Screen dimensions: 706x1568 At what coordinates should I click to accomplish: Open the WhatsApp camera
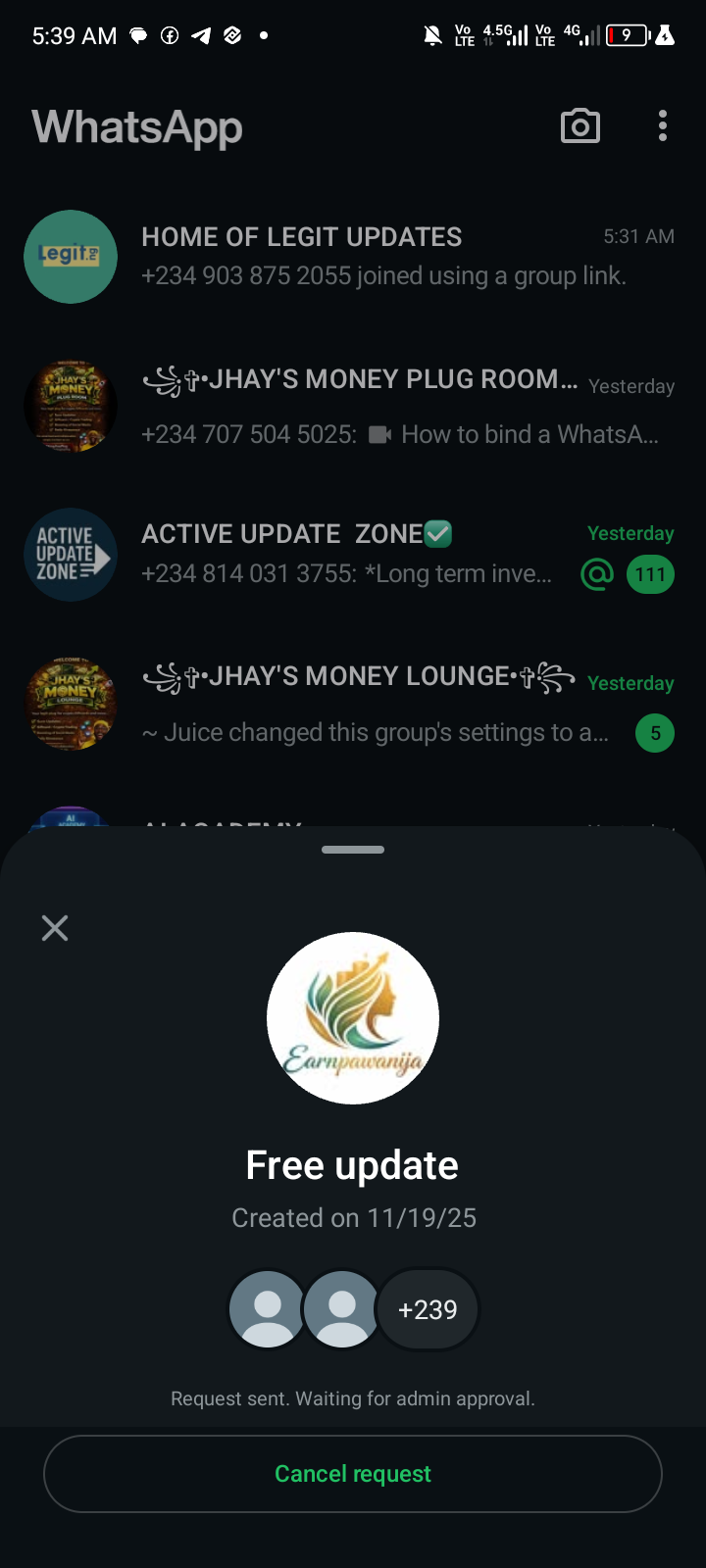pos(580,126)
